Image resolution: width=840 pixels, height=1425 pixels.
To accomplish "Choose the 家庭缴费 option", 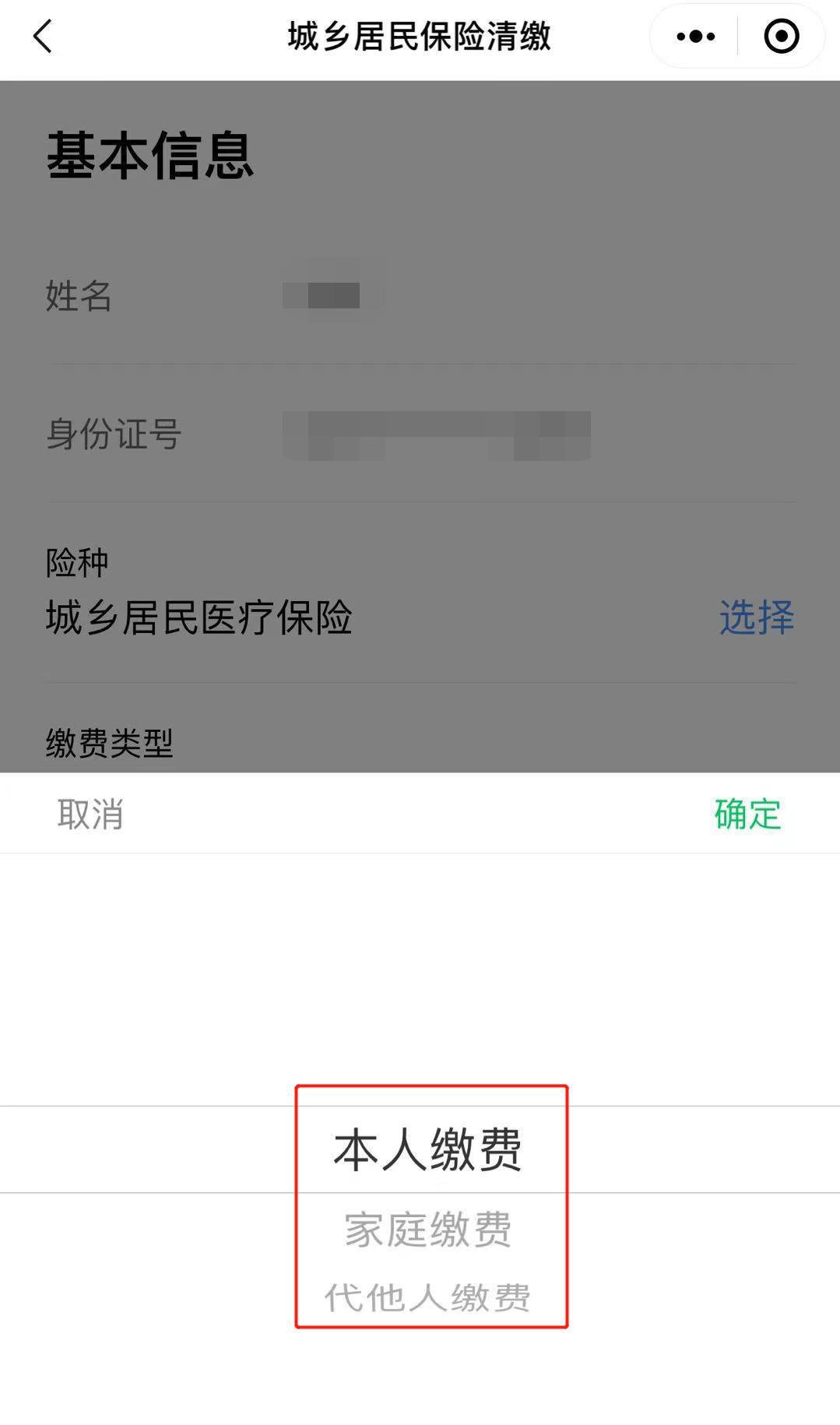I will (427, 1230).
